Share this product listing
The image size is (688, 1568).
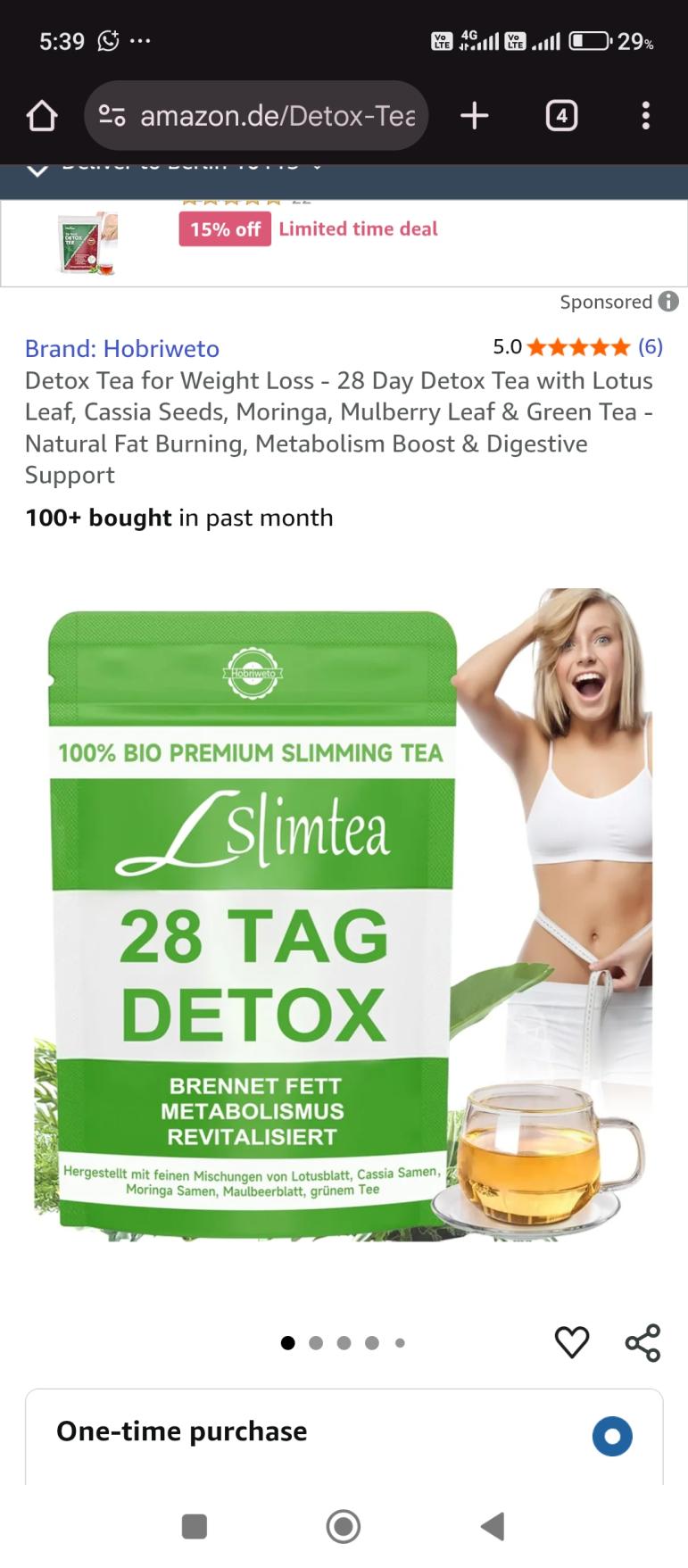click(642, 1341)
